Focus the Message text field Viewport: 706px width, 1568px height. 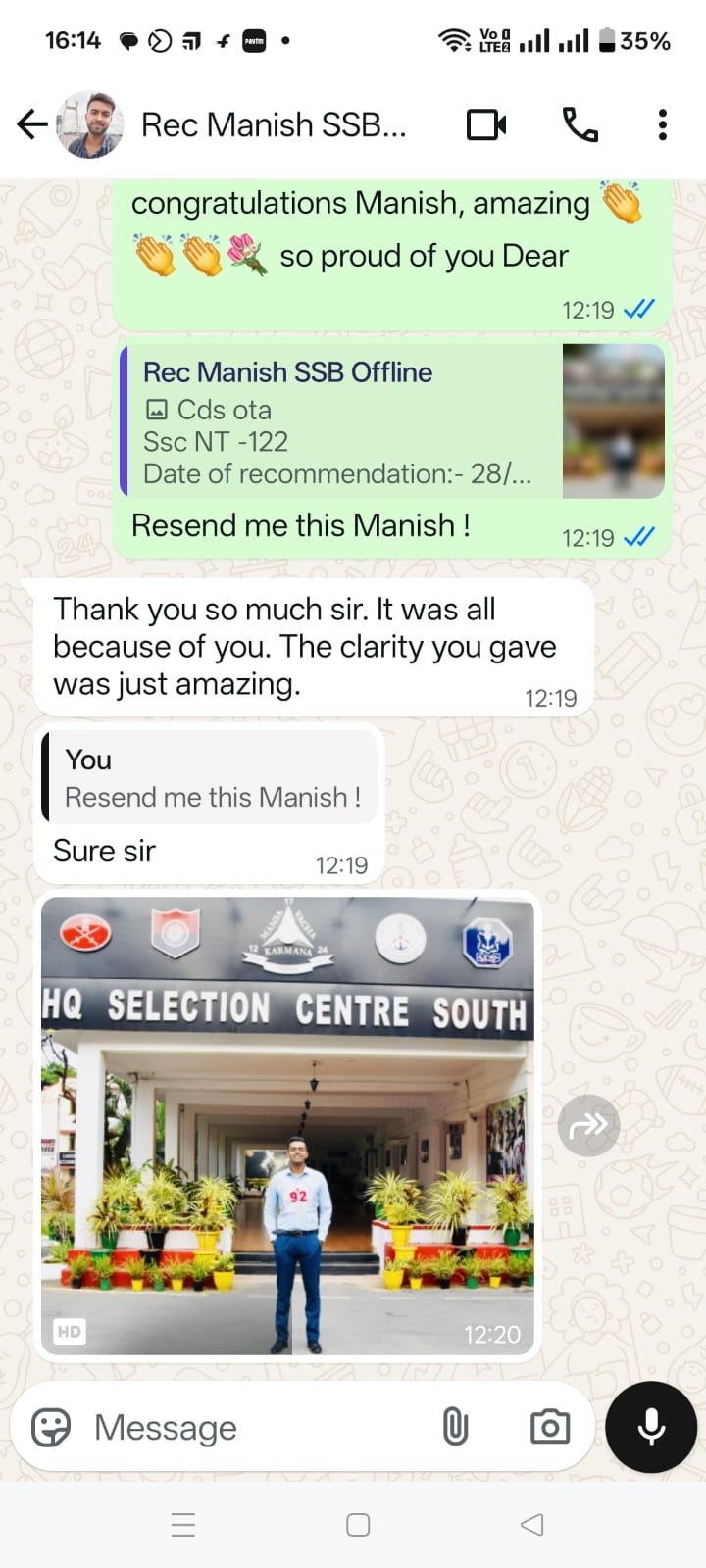coord(255,1427)
